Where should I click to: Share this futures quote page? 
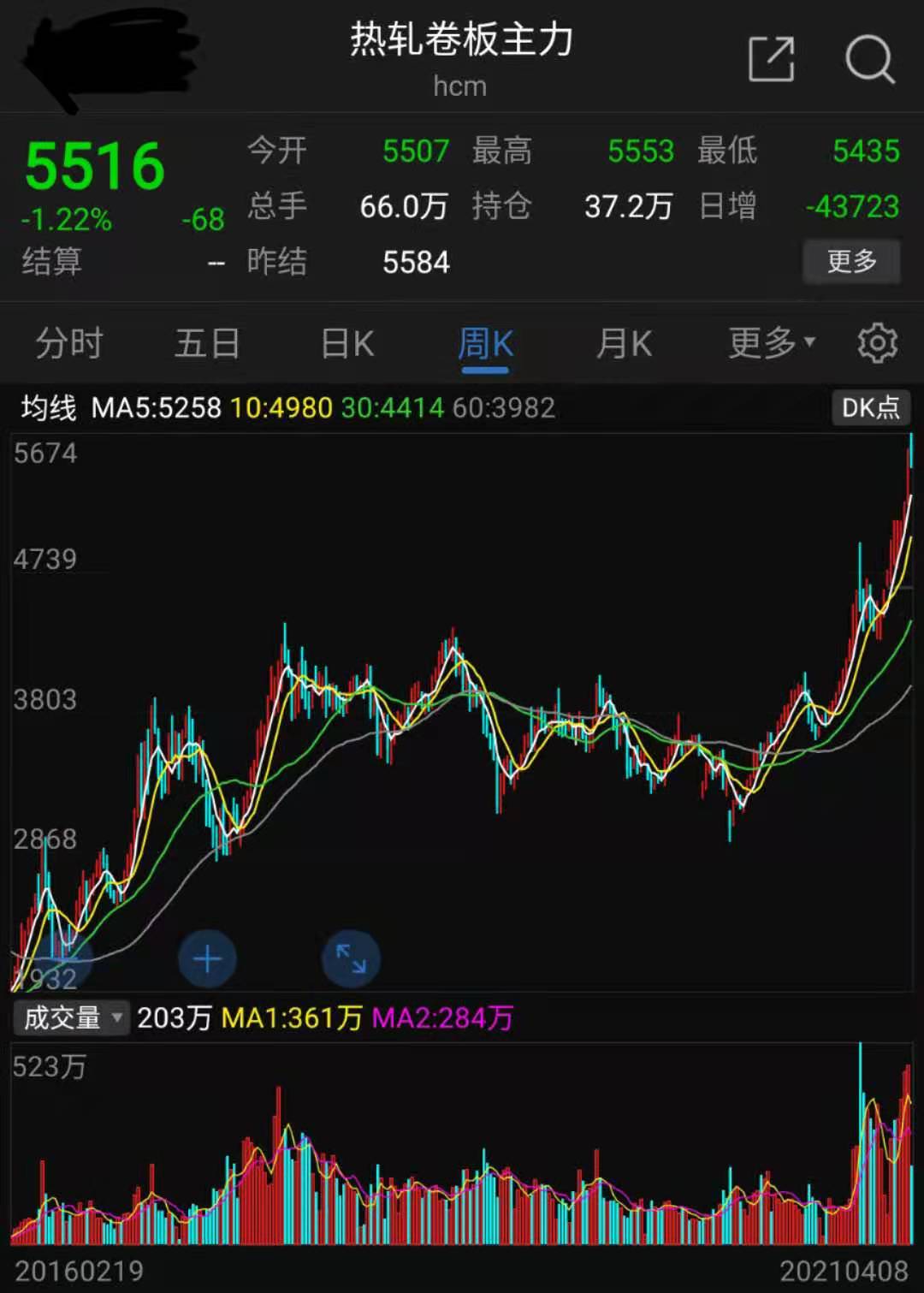pyautogui.click(x=771, y=59)
